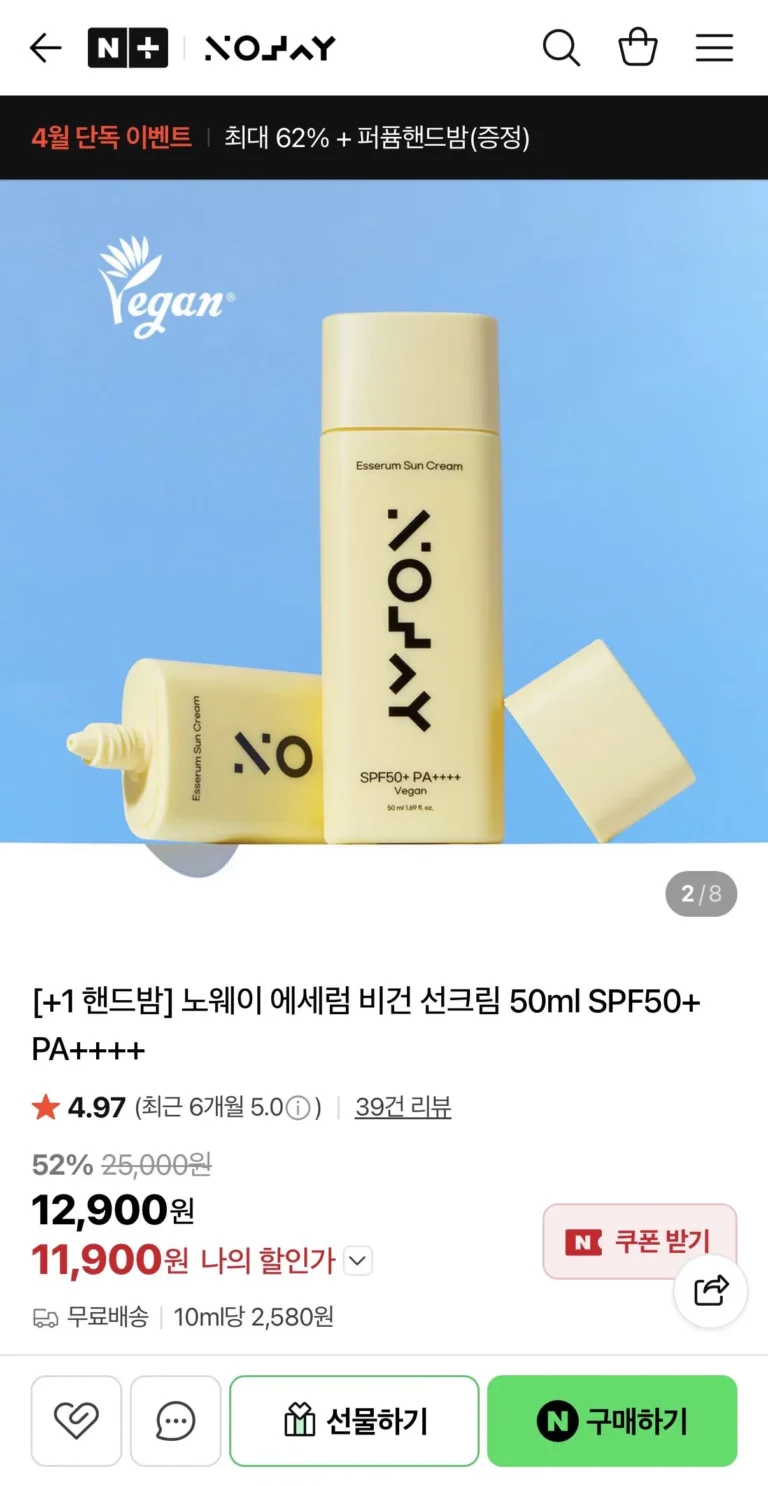Tap 구매하기 to buy now
The width and height of the screenshot is (768, 1486).
click(x=612, y=1420)
